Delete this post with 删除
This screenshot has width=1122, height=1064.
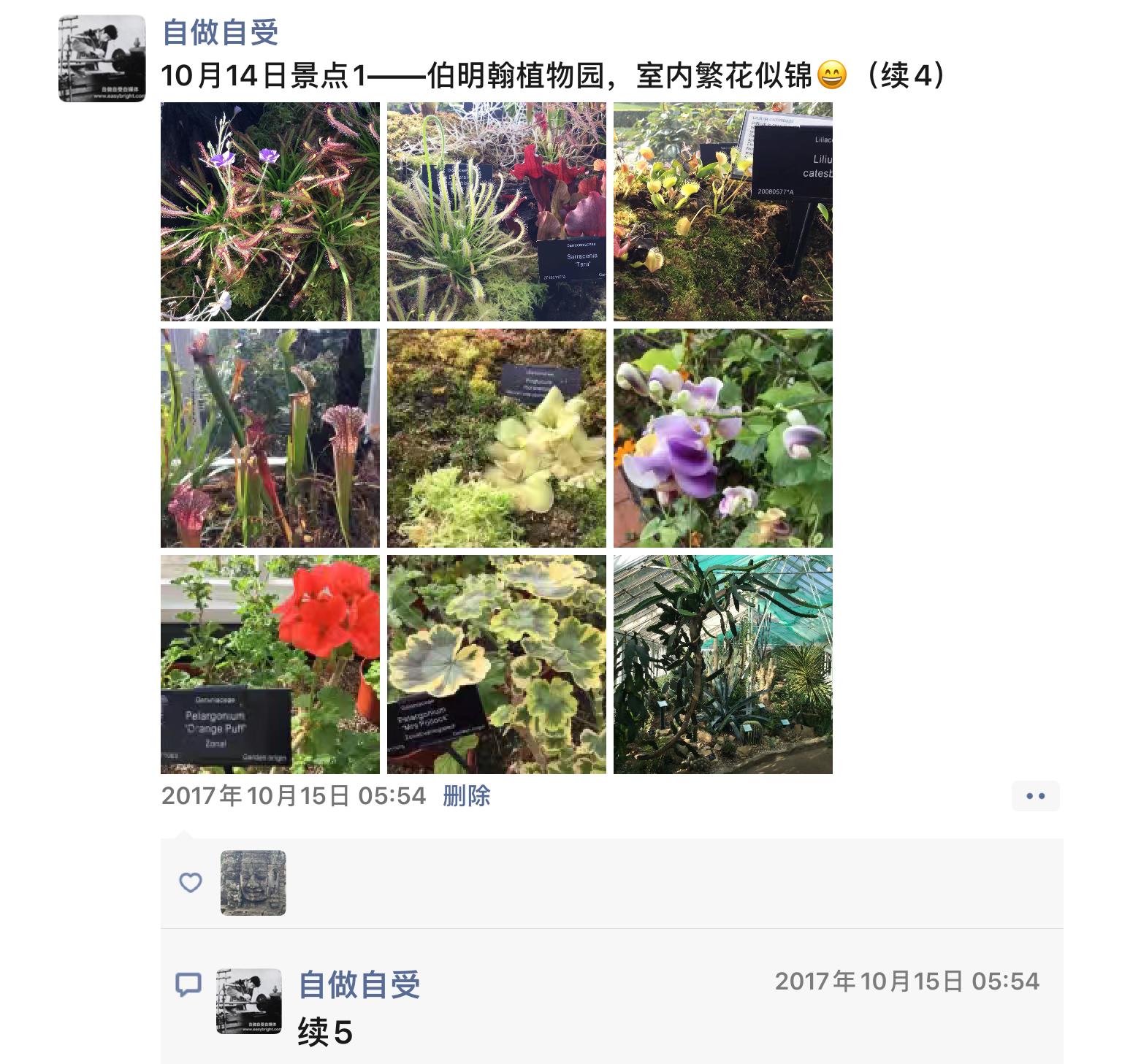(466, 796)
